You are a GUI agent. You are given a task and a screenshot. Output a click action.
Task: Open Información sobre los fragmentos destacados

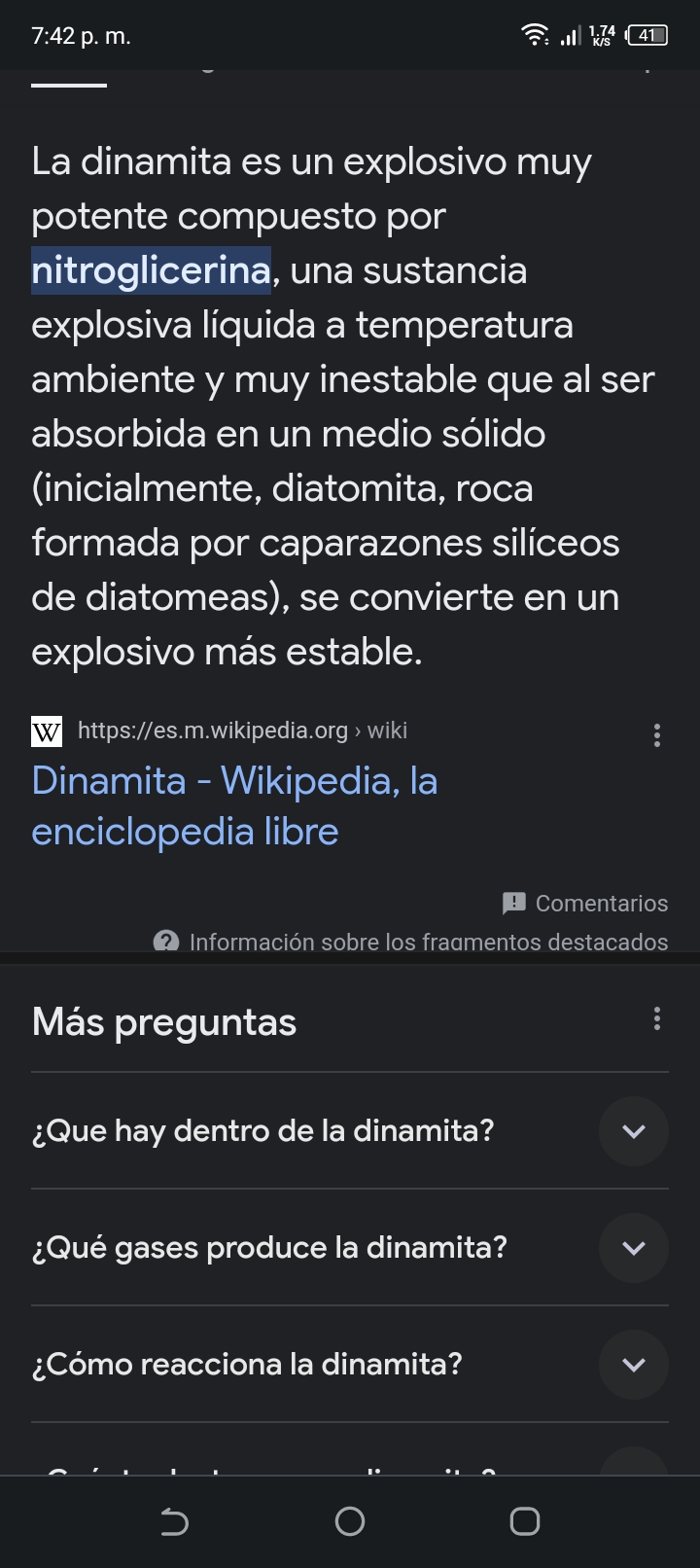tap(410, 941)
